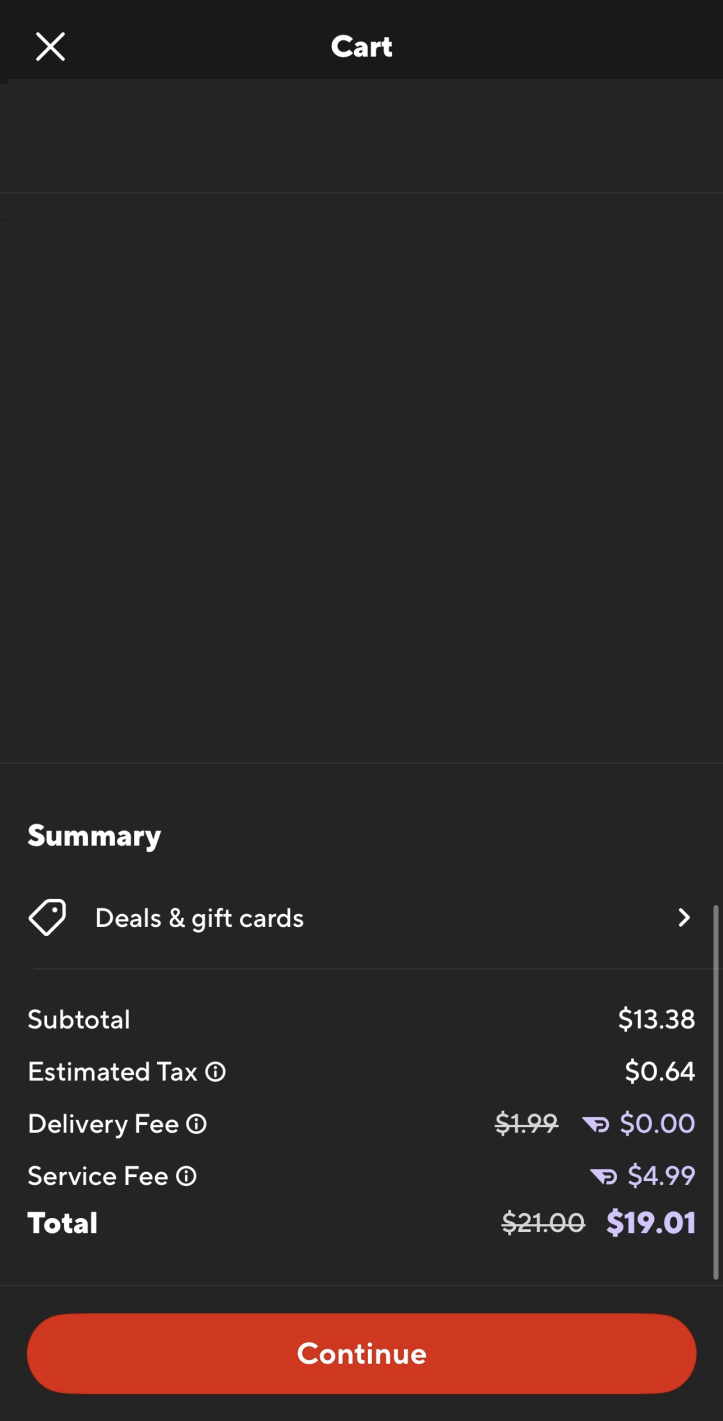Show Service Fee info
The height and width of the screenshot is (1421, 723).
pos(187,1176)
